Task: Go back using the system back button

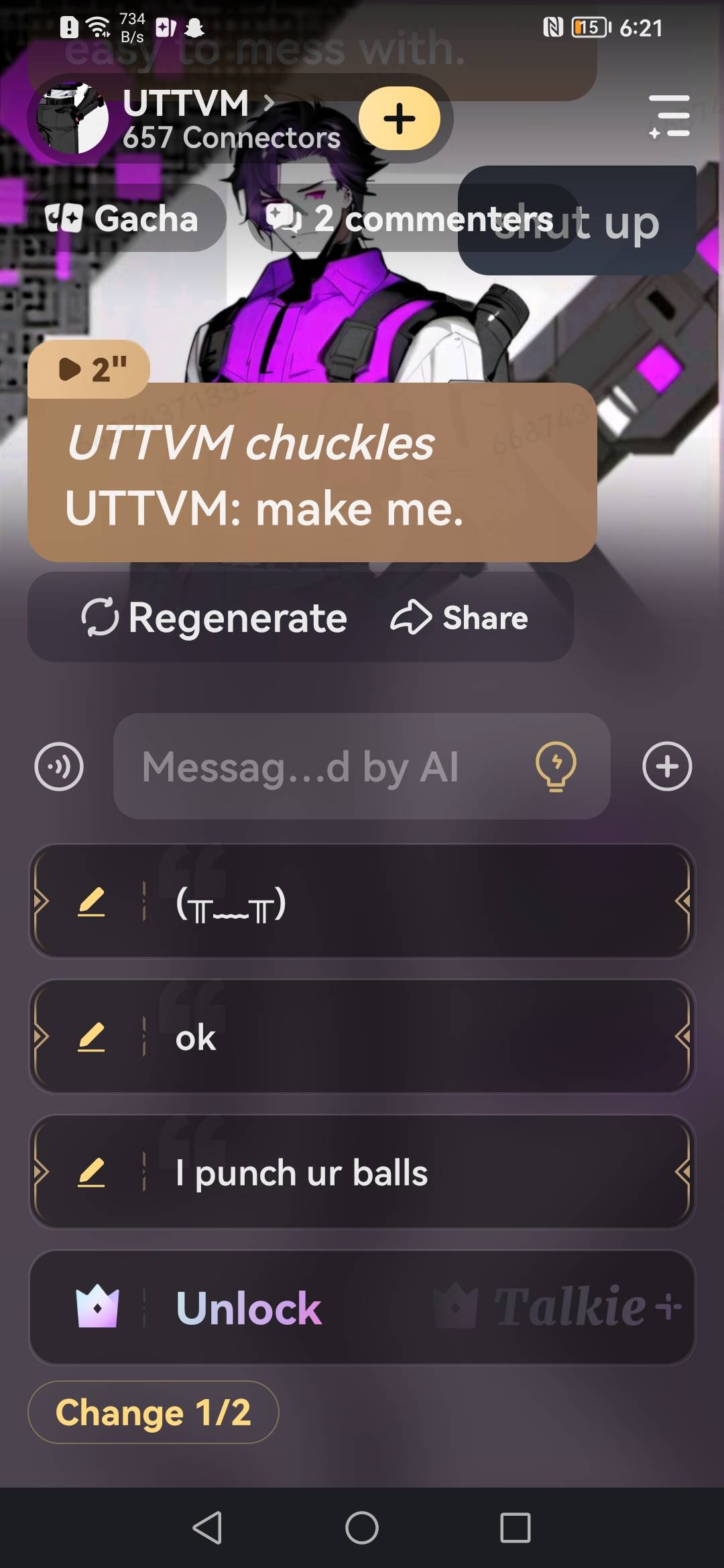Action: point(207,1528)
